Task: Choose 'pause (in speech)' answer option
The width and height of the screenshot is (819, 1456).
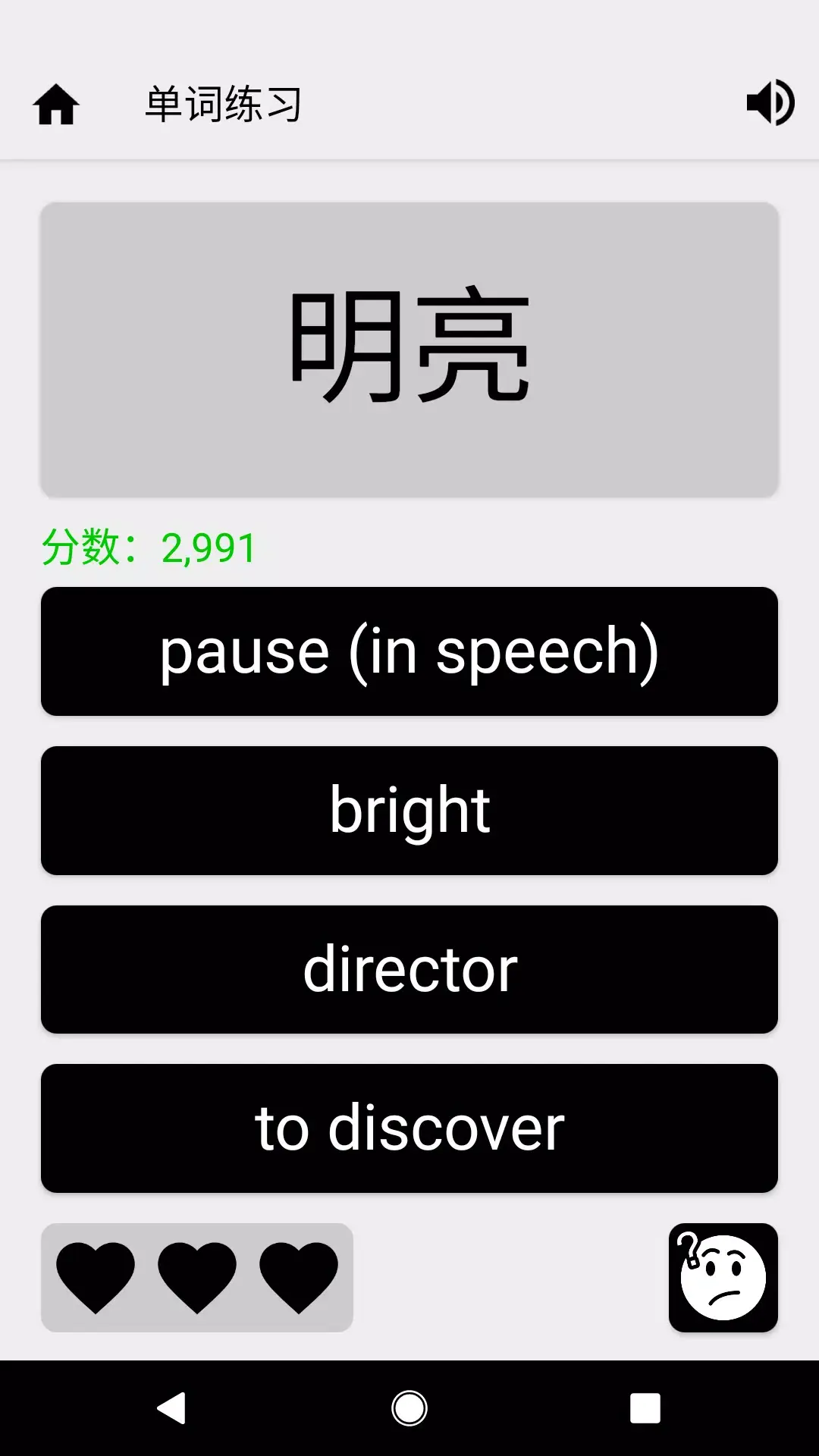Action: click(x=409, y=651)
